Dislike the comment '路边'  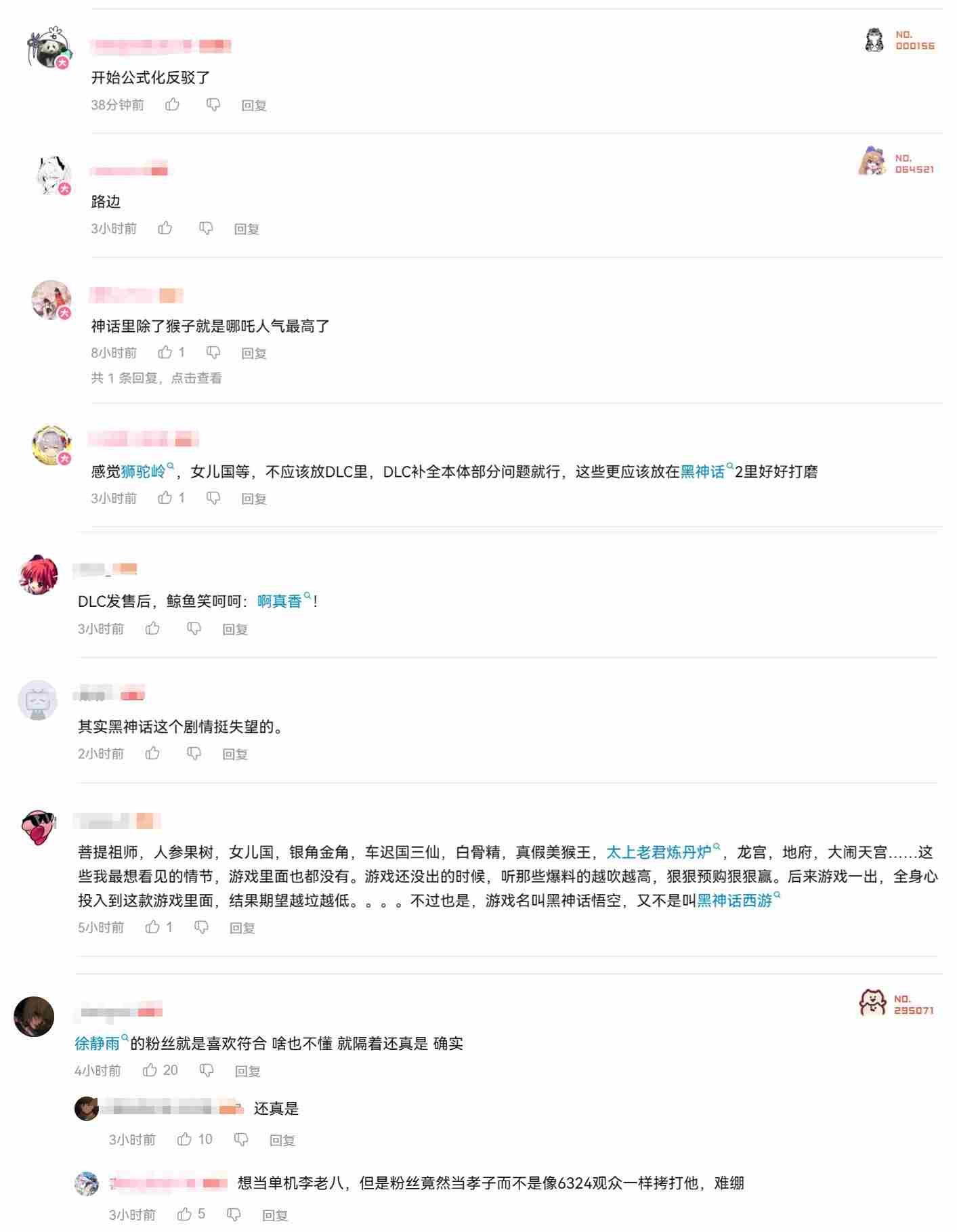[x=206, y=228]
